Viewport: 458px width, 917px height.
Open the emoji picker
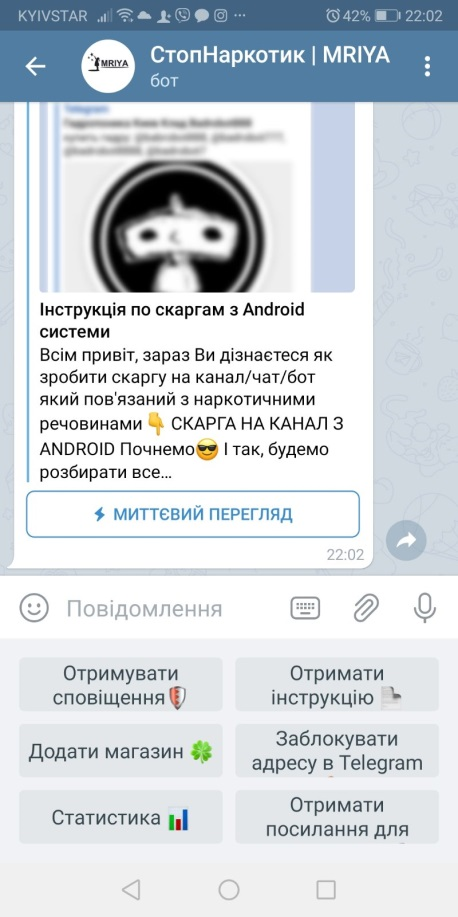point(34,608)
